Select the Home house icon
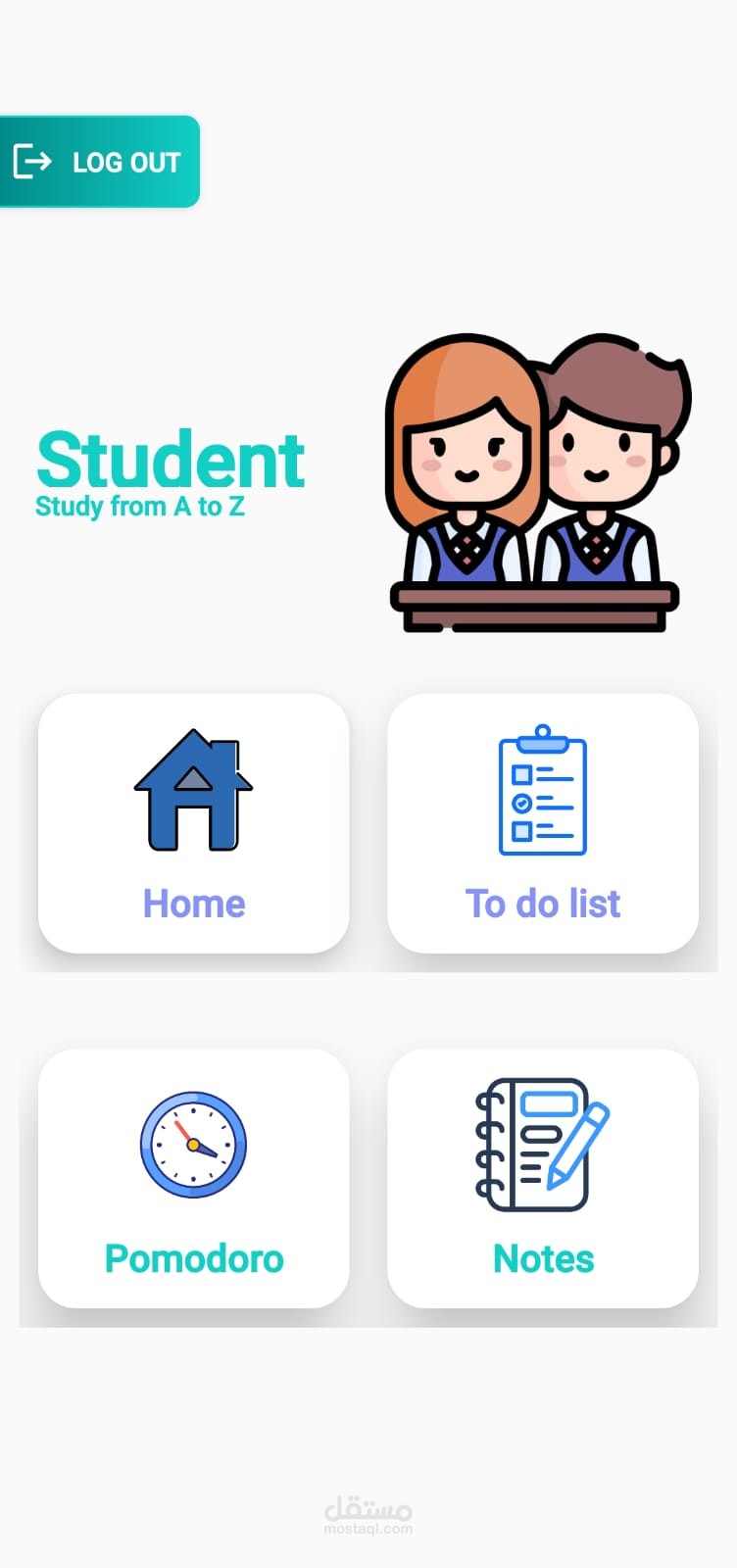The width and height of the screenshot is (737, 1568). 192,789
